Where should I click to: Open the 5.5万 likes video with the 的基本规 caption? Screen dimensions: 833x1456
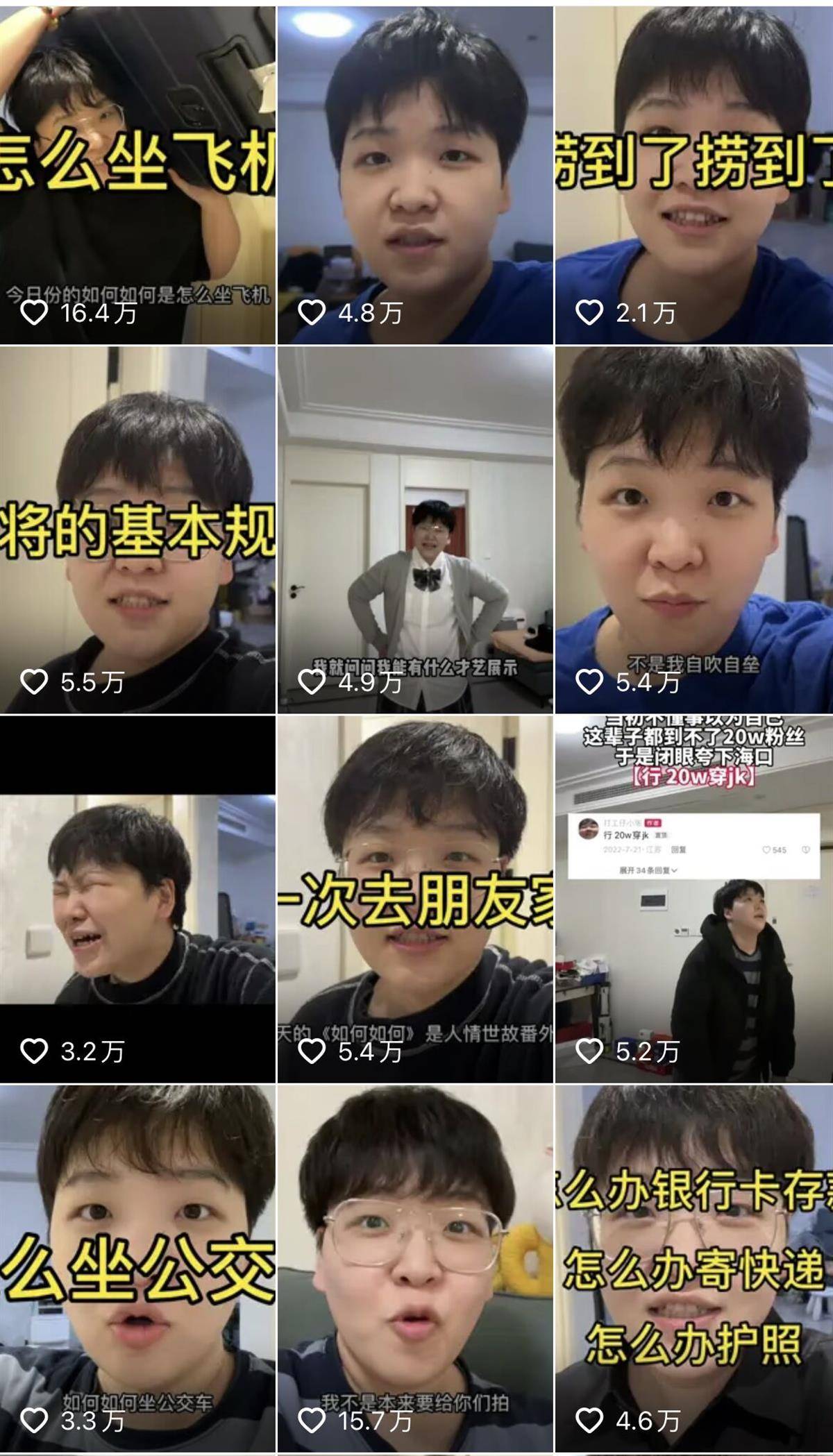coord(137,531)
